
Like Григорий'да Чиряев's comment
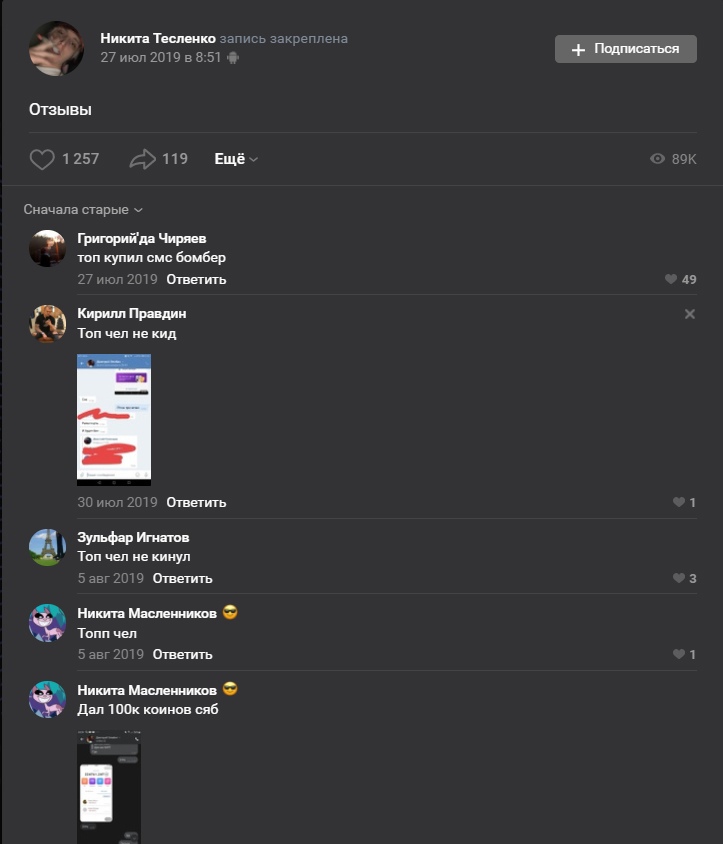pos(671,280)
